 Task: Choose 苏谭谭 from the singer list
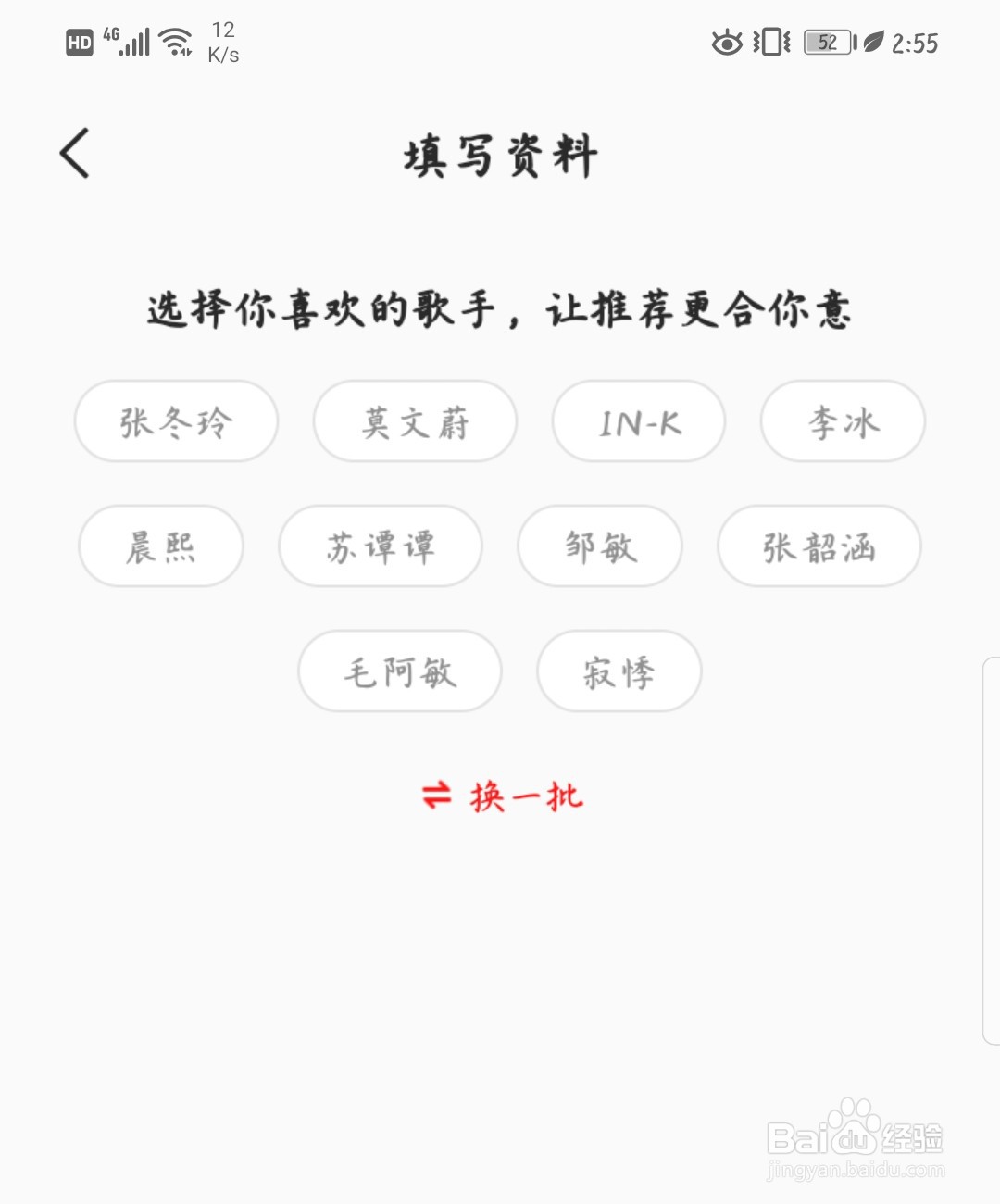pyautogui.click(x=381, y=546)
